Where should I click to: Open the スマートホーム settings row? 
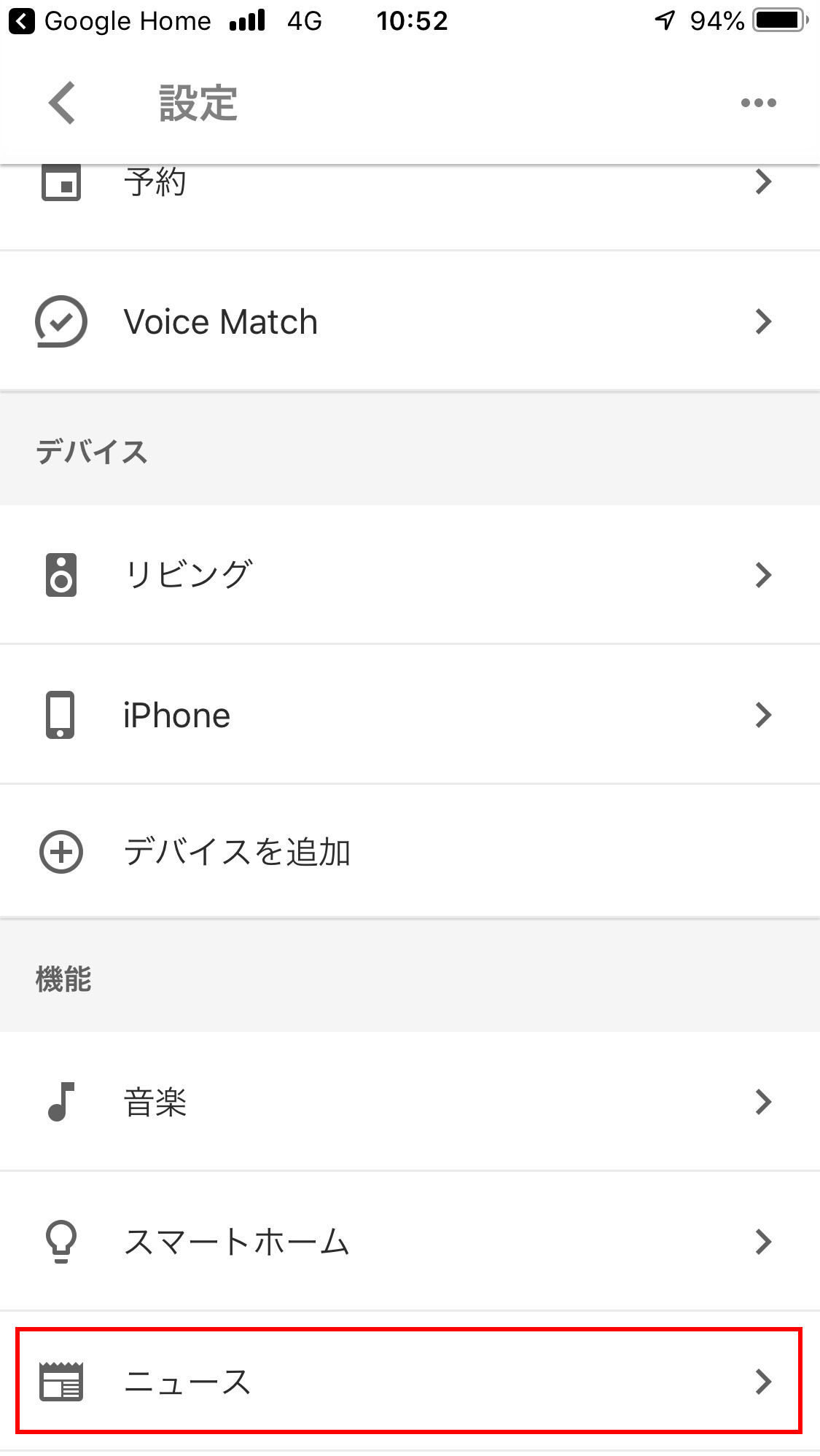pos(410,1242)
